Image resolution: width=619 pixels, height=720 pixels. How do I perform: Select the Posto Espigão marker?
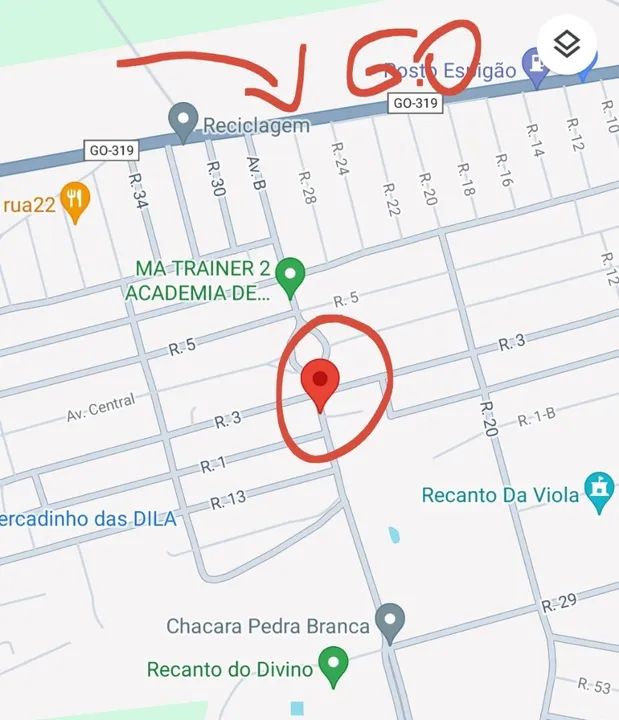point(538,70)
